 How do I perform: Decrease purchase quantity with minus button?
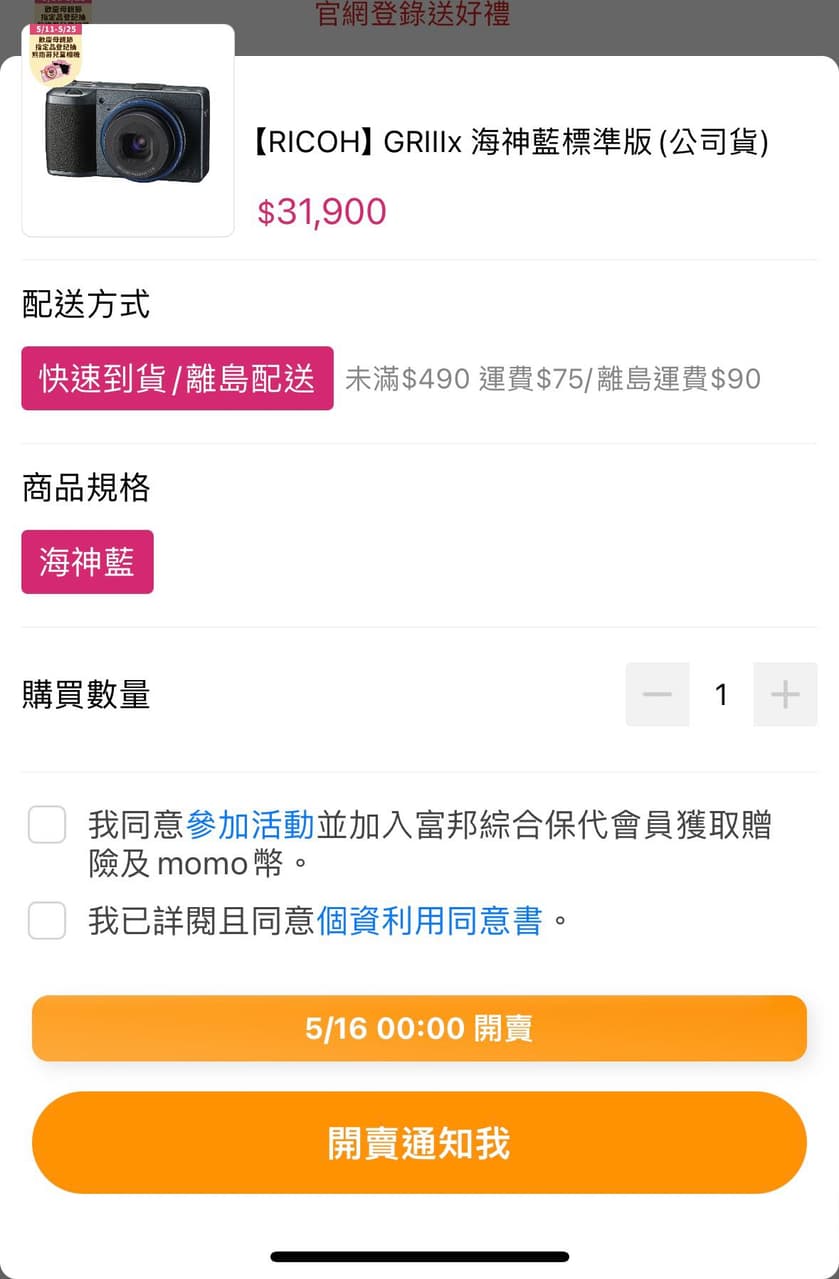pos(657,694)
